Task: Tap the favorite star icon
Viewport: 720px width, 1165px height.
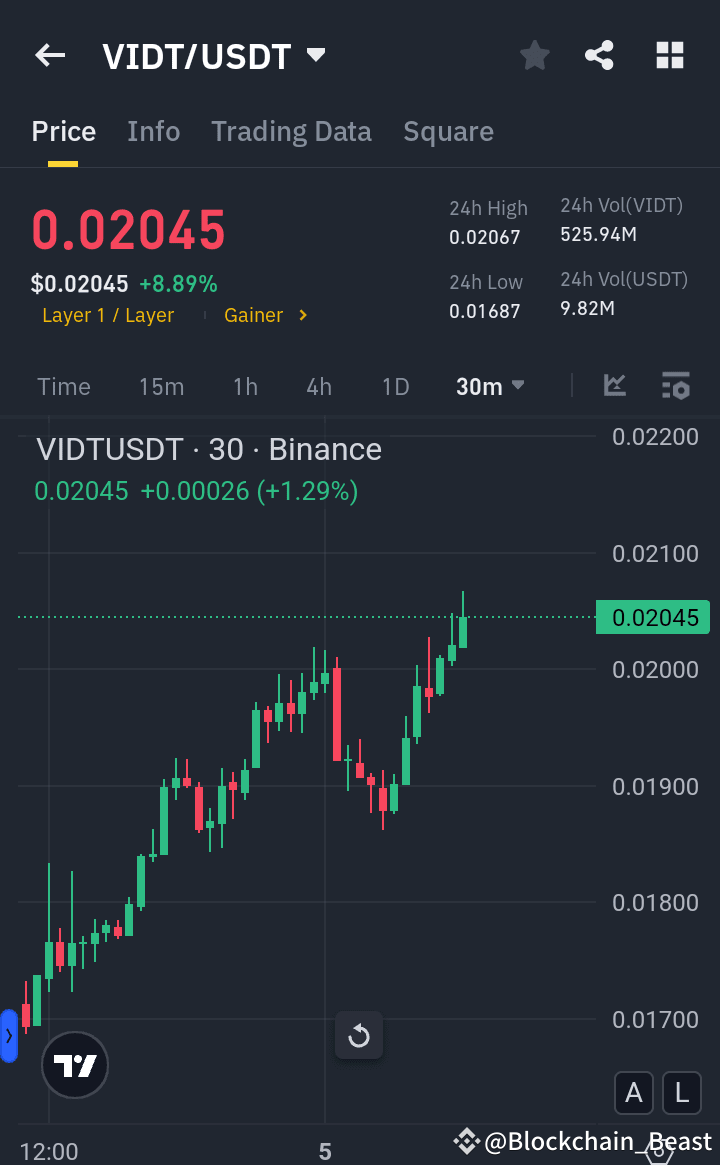Action: (534, 55)
